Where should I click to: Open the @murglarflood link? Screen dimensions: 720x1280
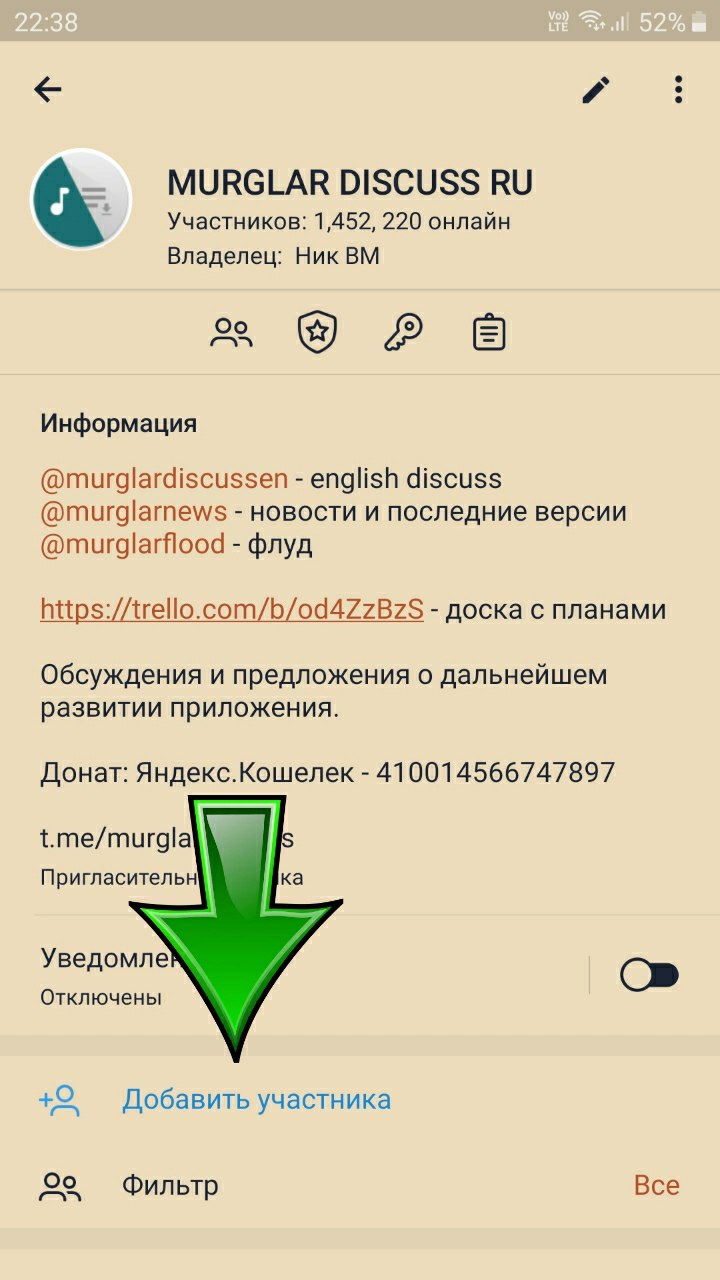tap(132, 545)
